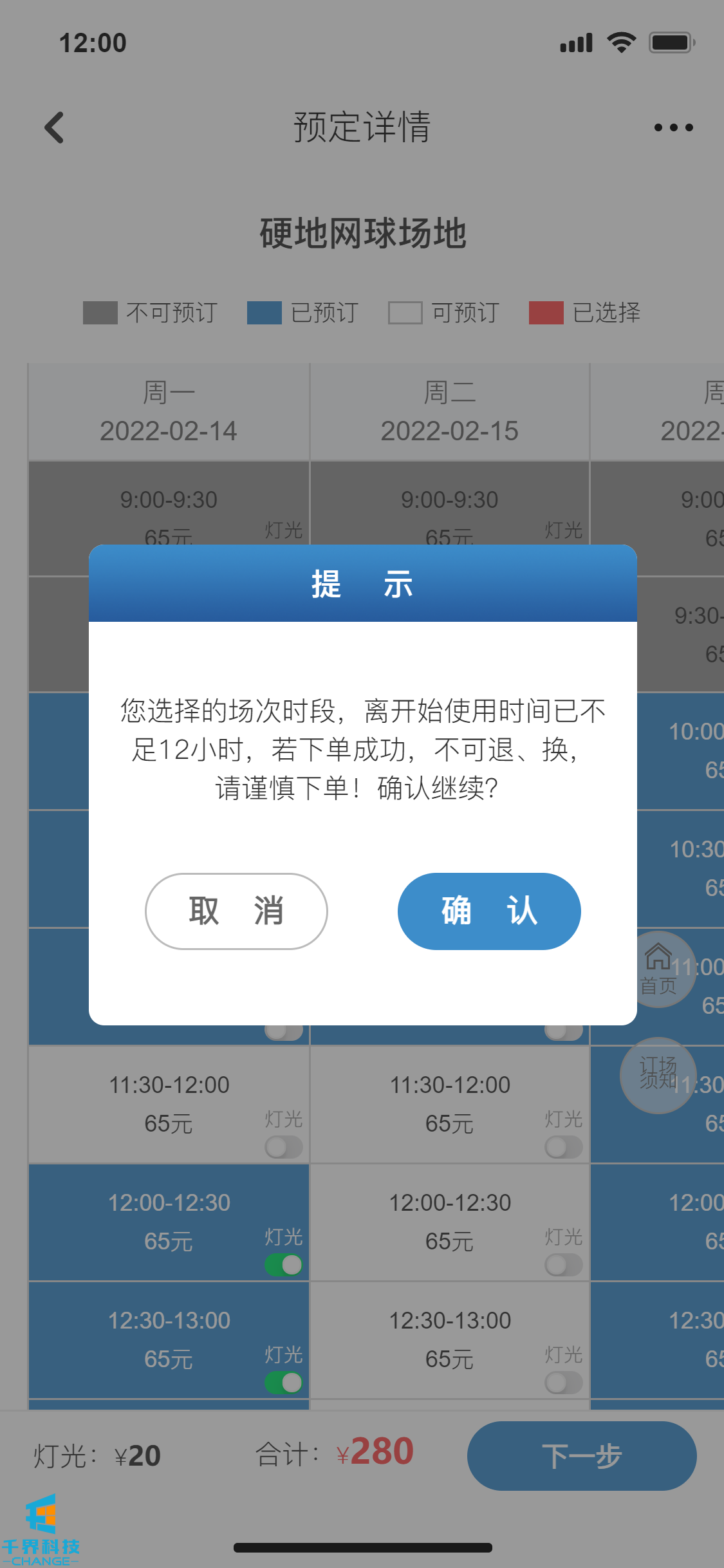Open the three-dot overflow menu
724x1568 pixels.
pyautogui.click(x=673, y=127)
